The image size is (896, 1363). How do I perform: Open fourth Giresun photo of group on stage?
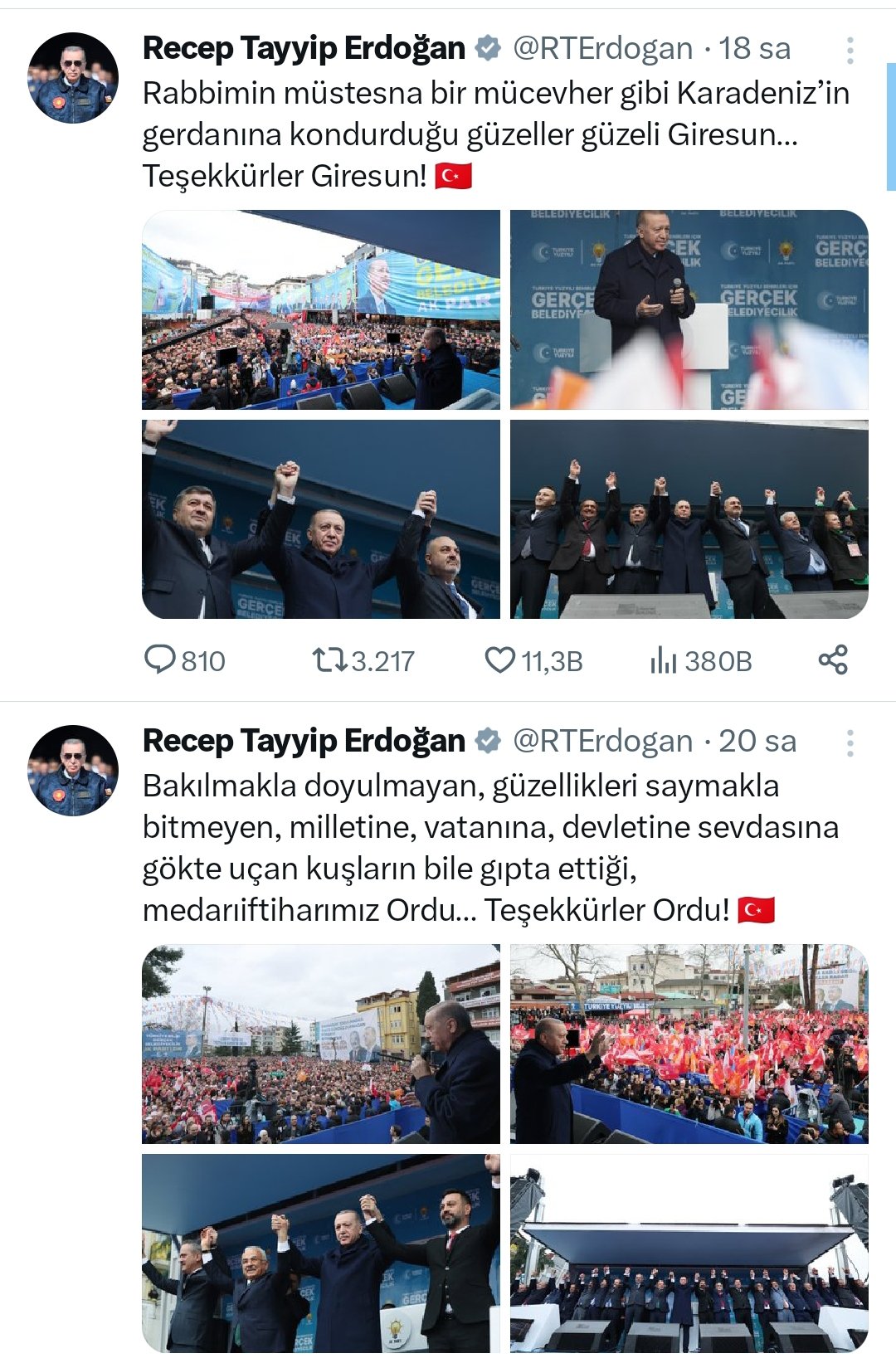coord(689,519)
